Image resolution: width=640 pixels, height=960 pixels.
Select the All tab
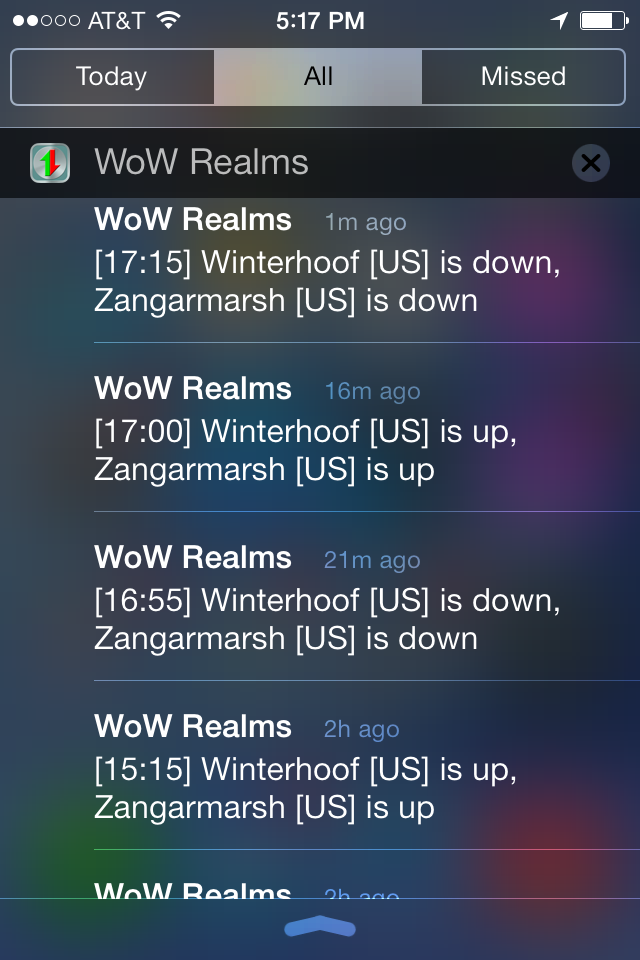coord(318,77)
